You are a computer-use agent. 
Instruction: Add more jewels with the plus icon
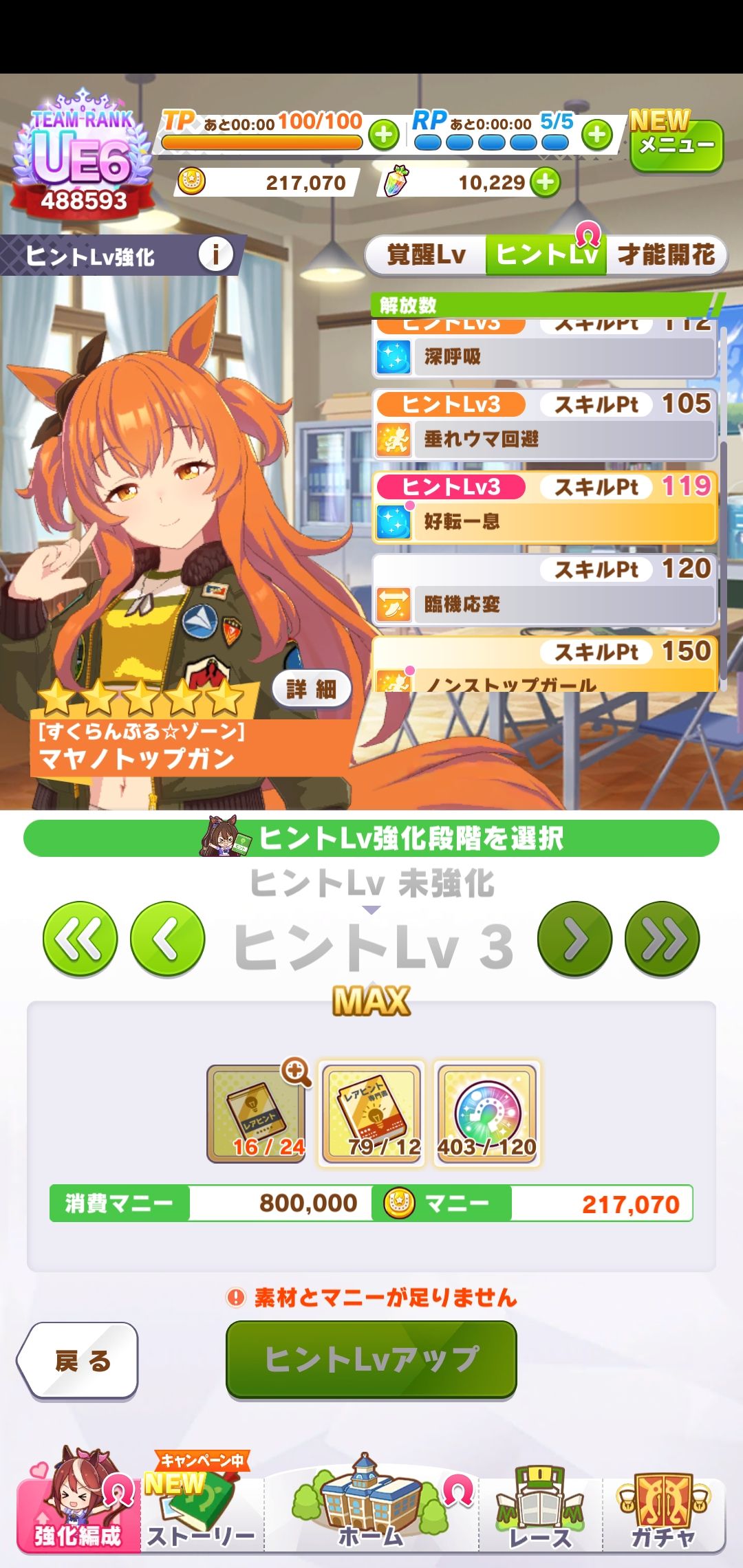pos(546,183)
